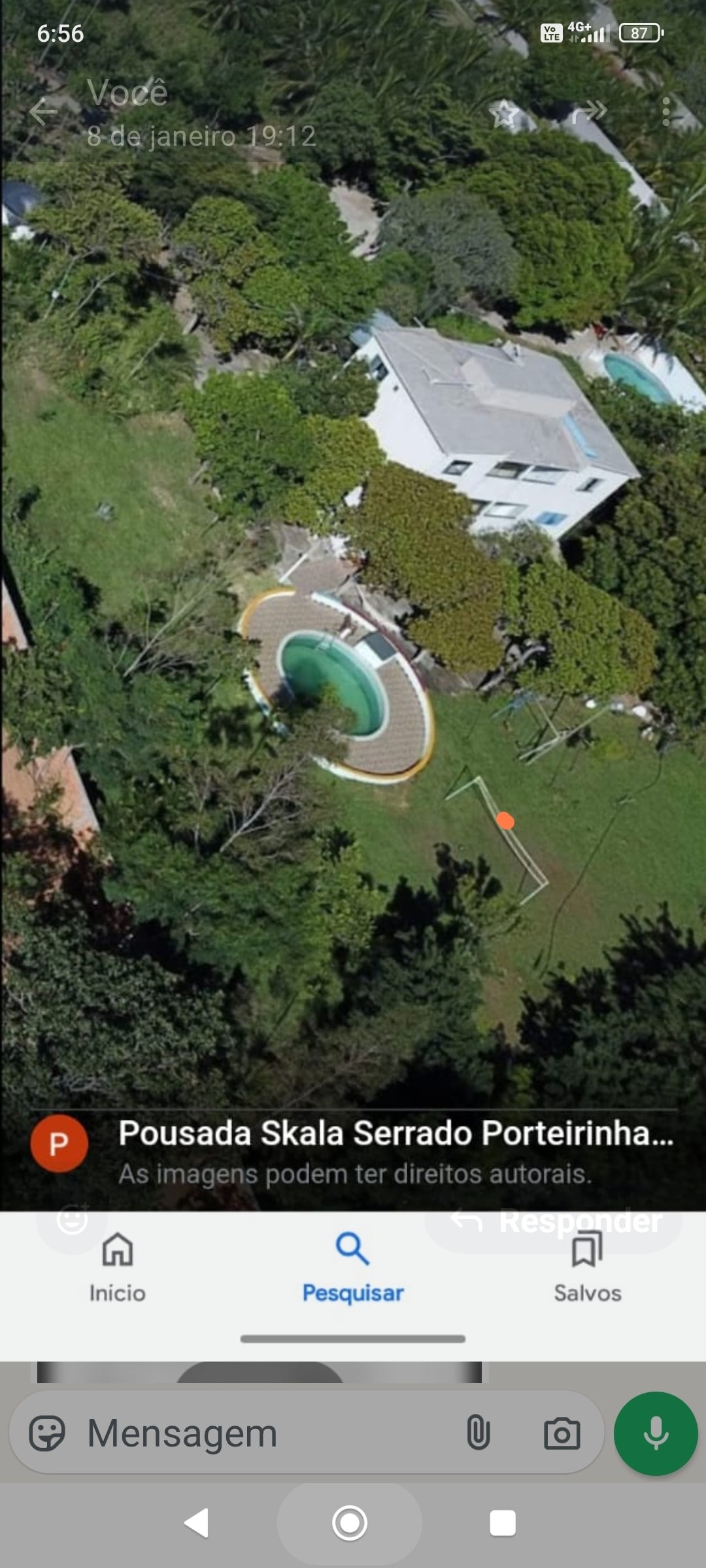Go to the home screen
This screenshot has height=1568, width=706.
tap(350, 1522)
